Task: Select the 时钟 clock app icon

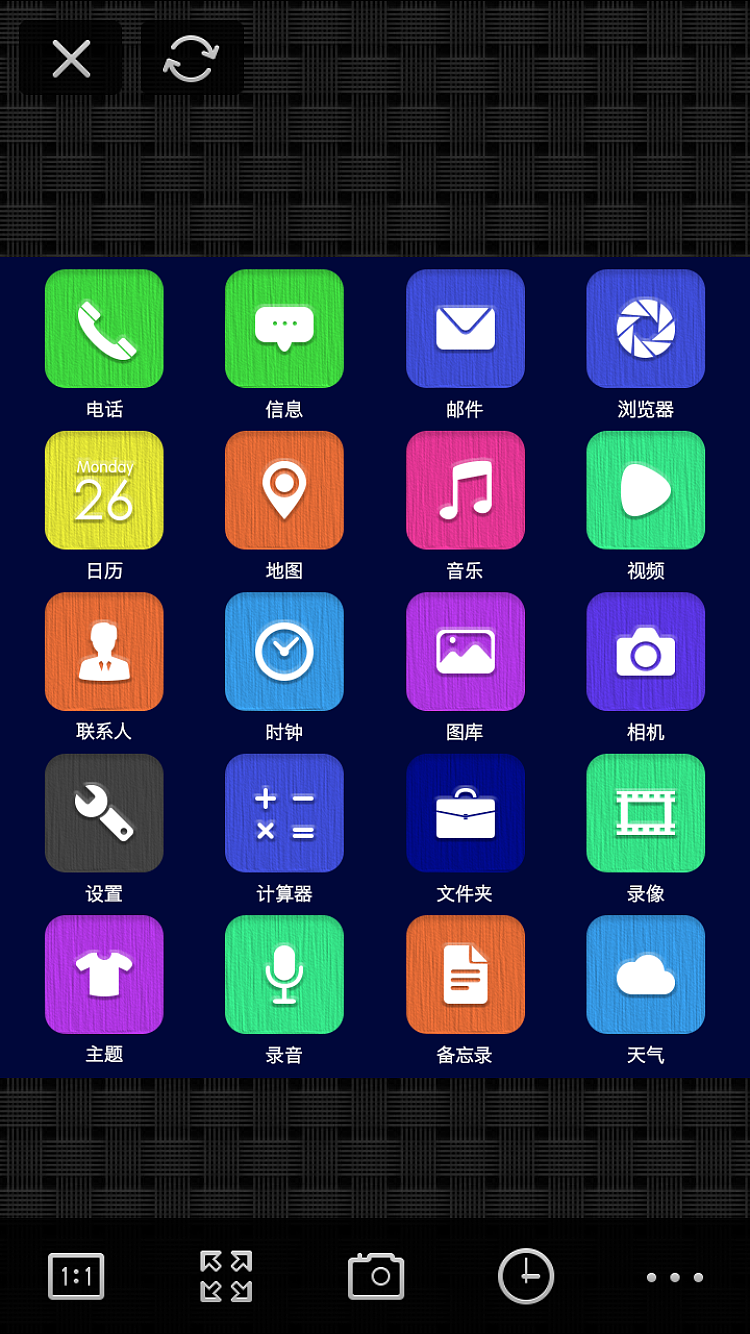Action: click(x=284, y=651)
